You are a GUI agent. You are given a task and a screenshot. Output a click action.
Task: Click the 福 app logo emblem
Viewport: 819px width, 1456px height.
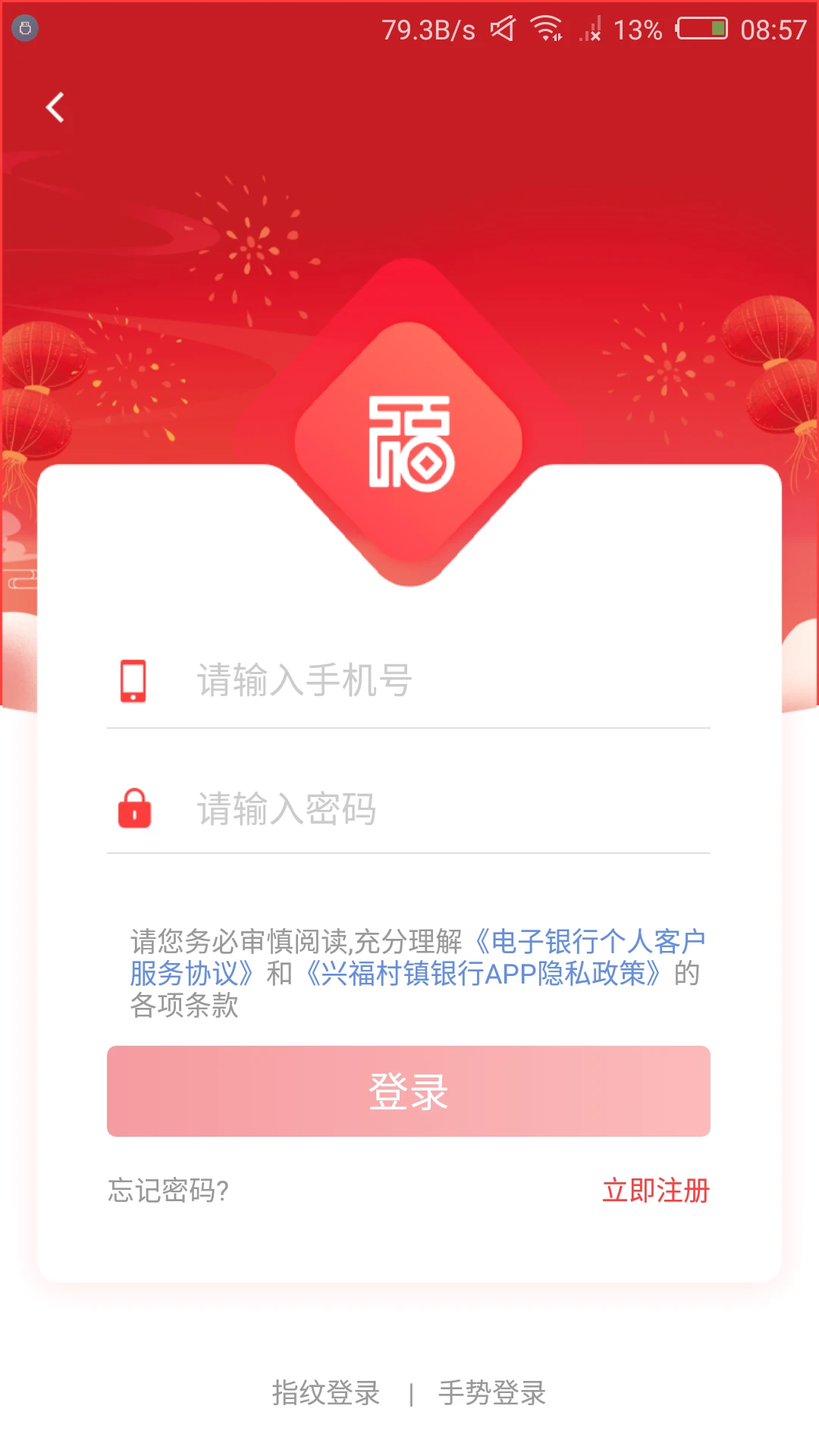409,444
